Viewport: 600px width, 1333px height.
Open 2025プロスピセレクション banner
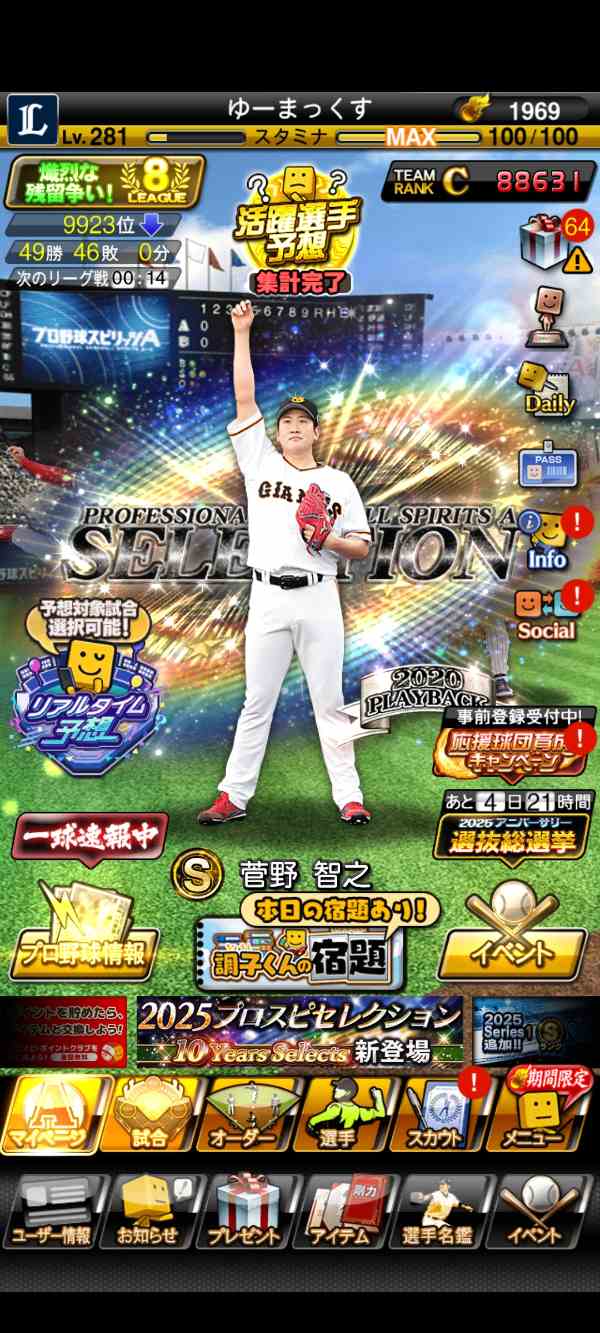click(x=298, y=1030)
